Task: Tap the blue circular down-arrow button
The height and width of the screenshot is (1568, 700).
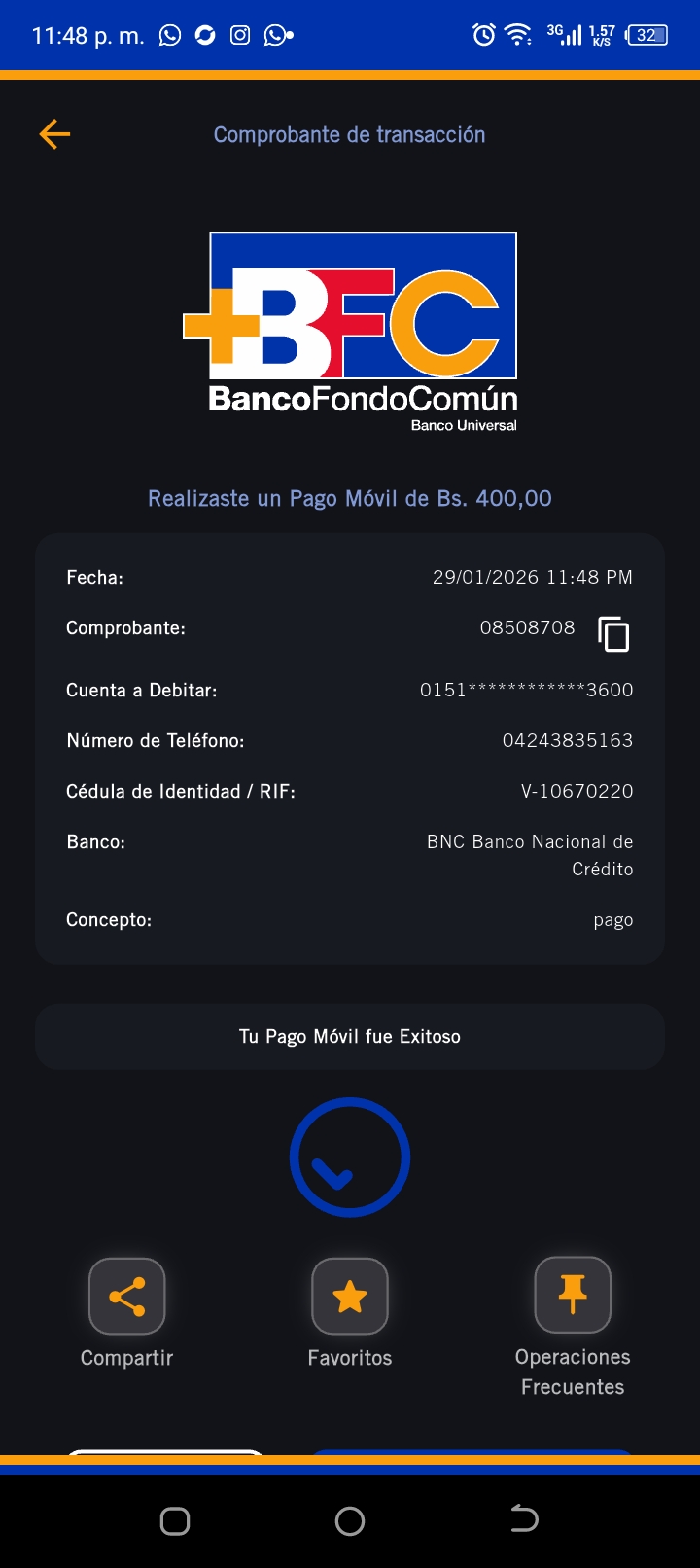Action: (350, 1157)
